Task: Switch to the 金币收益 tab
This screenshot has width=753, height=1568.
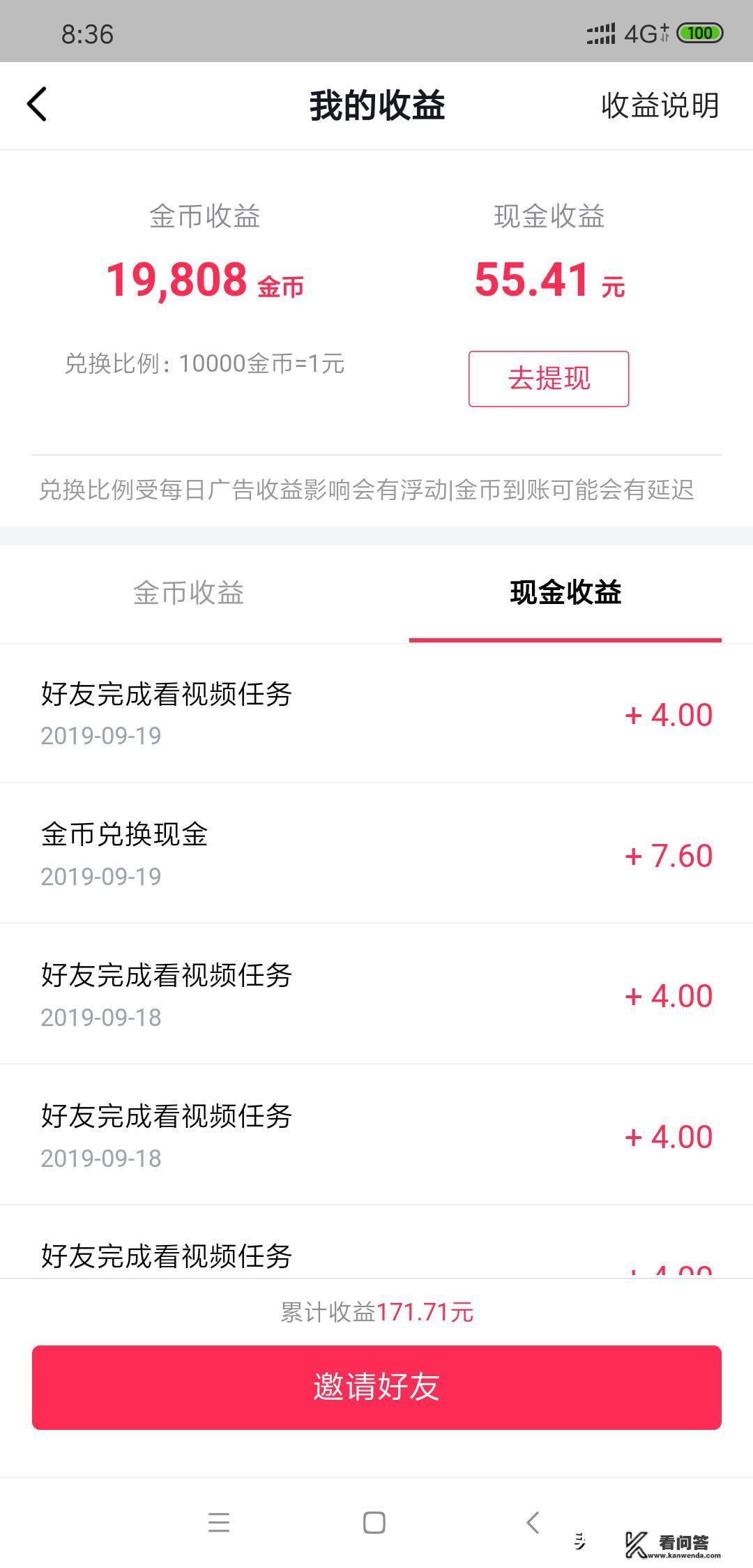Action: tap(188, 594)
